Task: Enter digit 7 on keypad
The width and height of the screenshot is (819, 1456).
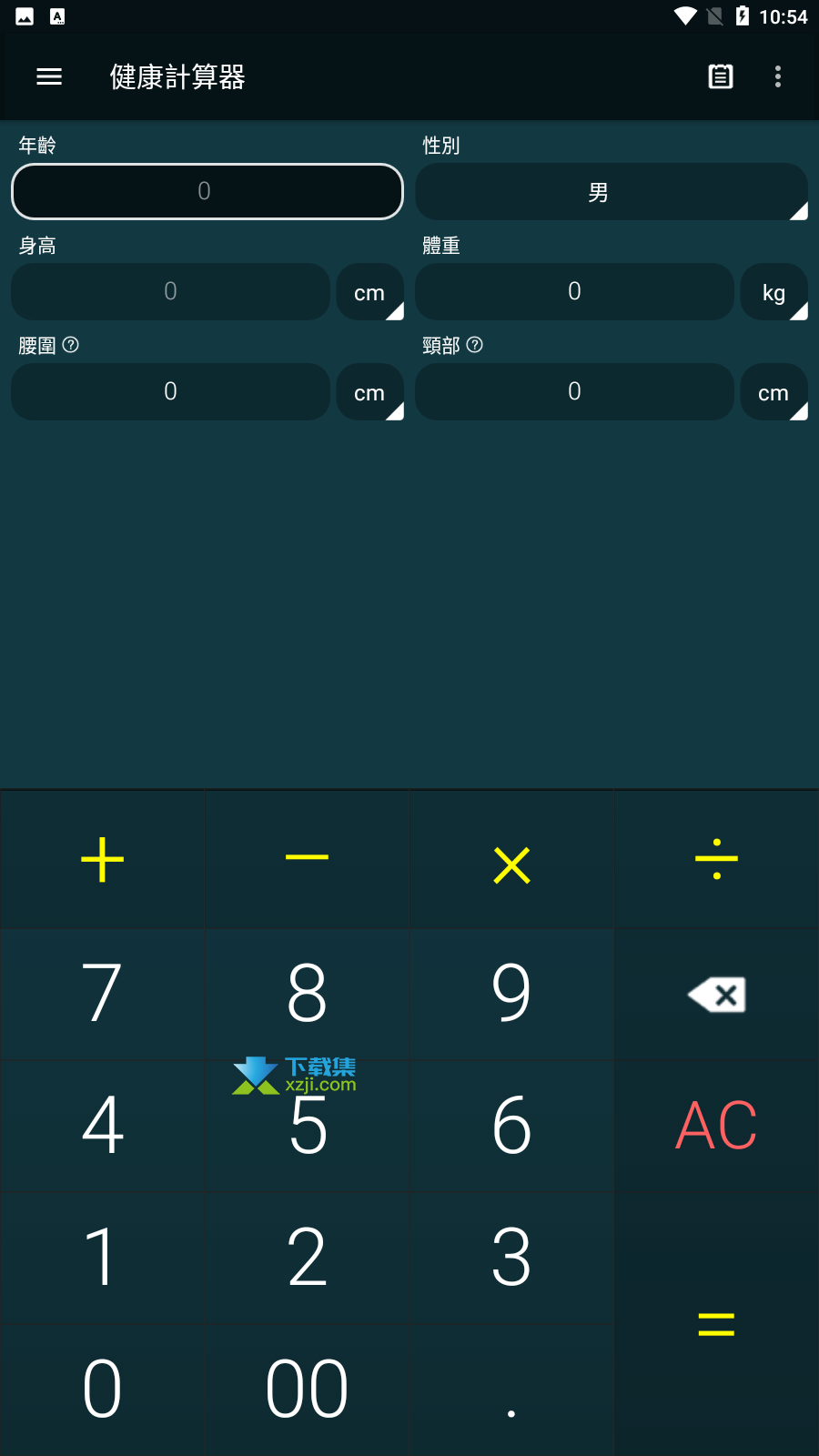Action: point(103,994)
